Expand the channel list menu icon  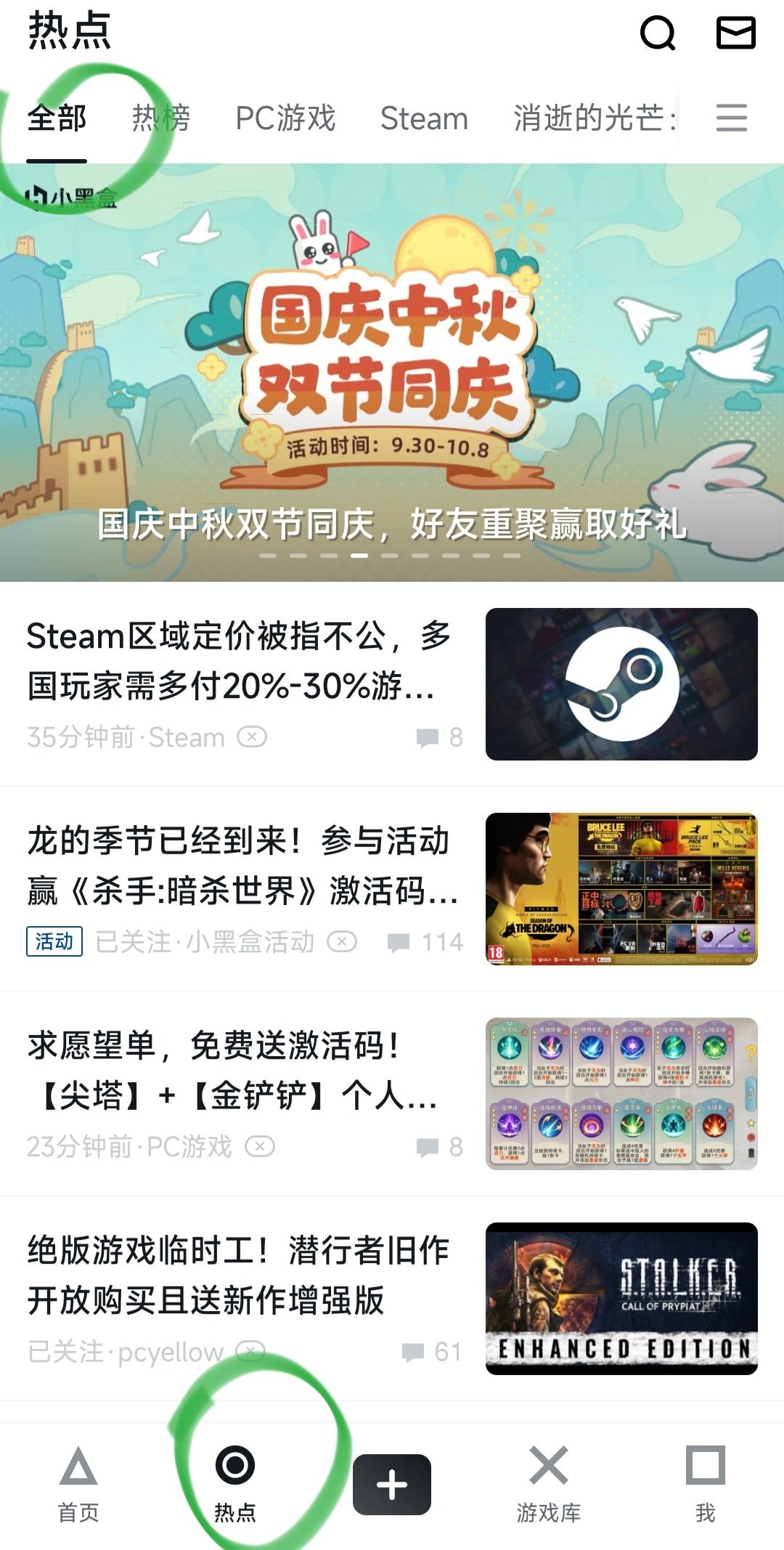tap(731, 118)
